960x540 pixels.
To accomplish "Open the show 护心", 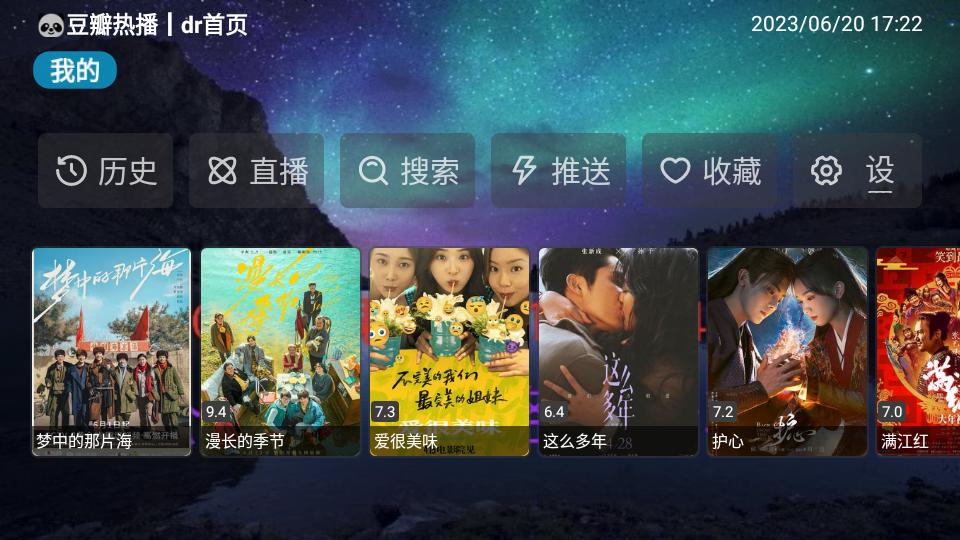I will tap(787, 351).
